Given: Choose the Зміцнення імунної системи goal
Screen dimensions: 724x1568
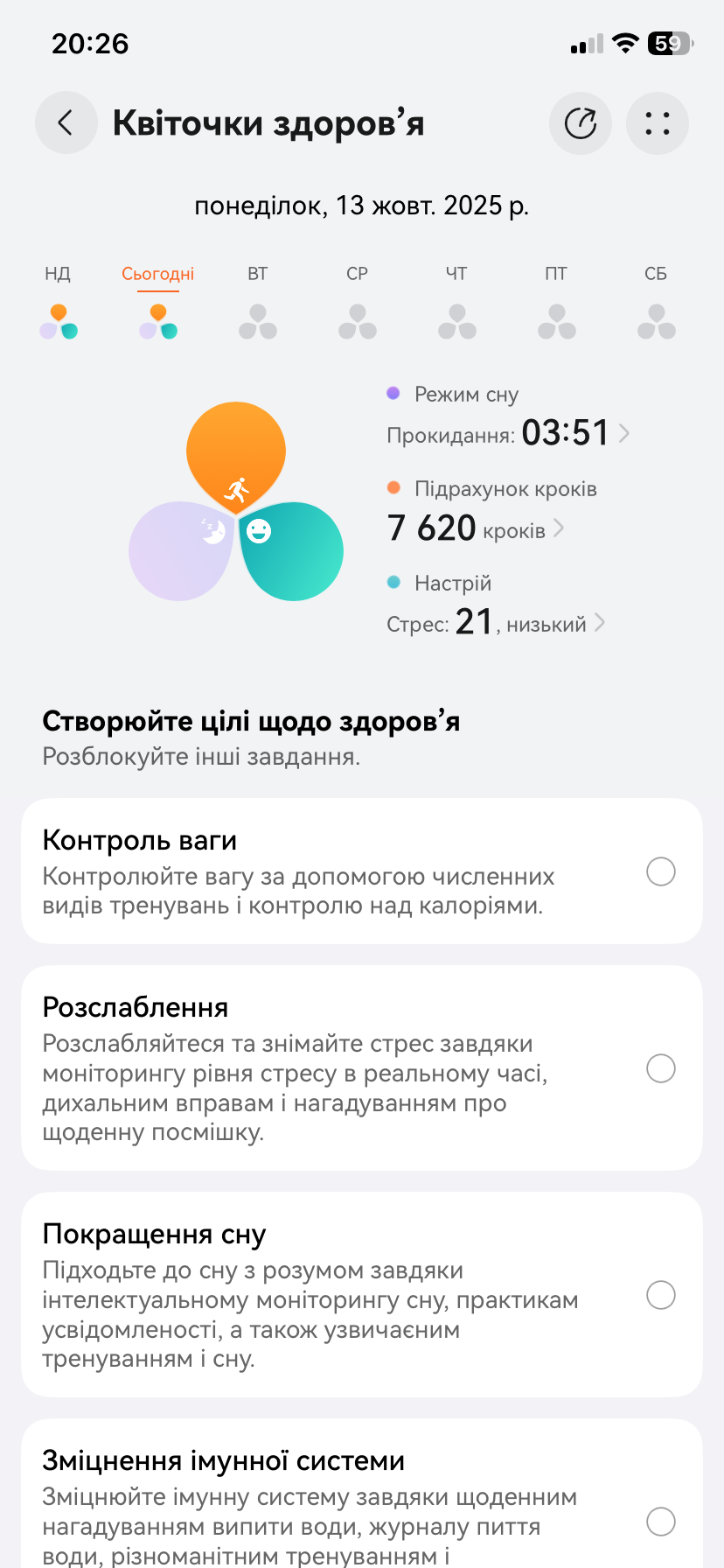Looking at the screenshot, I should [660, 1522].
